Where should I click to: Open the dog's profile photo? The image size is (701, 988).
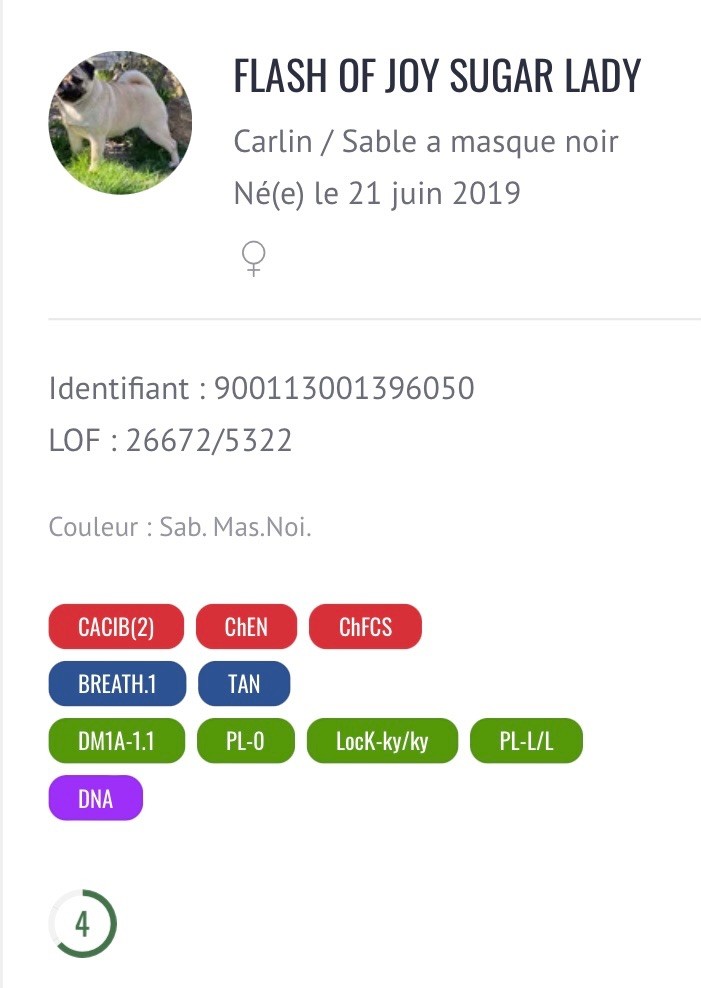(120, 123)
